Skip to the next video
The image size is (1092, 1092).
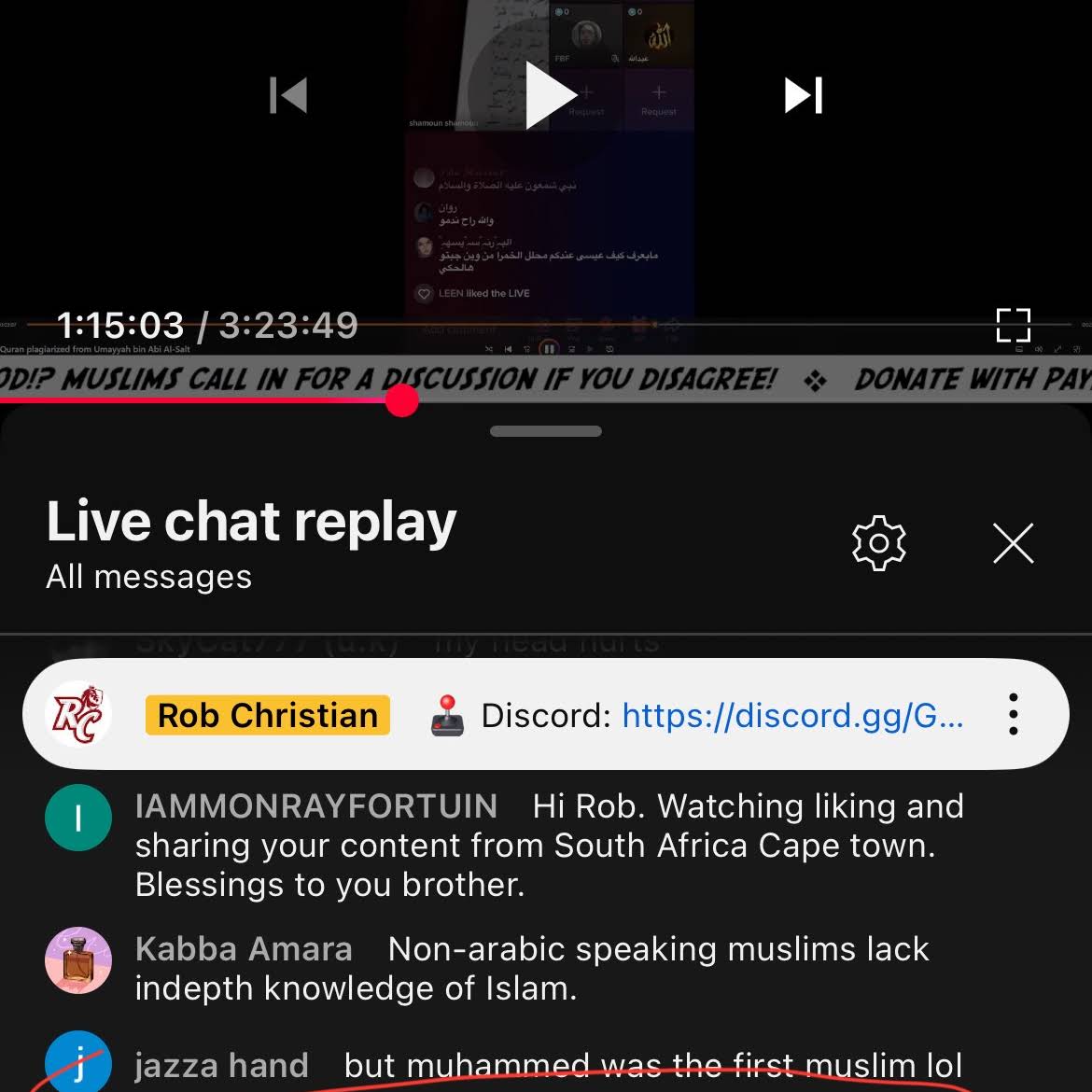click(803, 95)
